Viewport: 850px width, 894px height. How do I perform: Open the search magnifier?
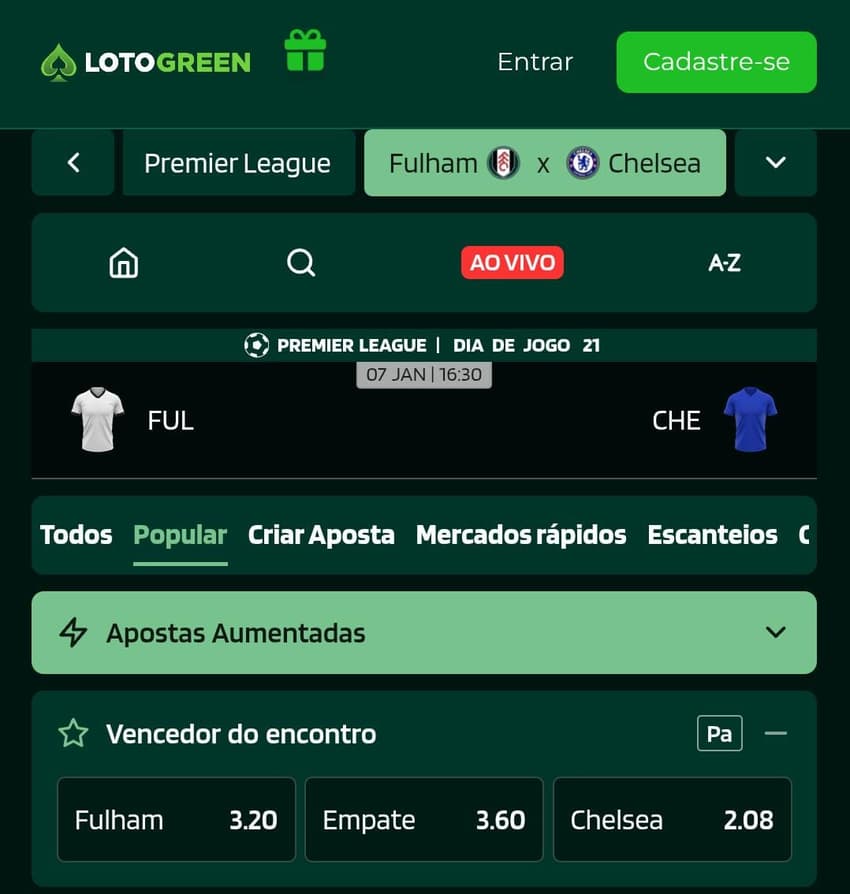301,263
